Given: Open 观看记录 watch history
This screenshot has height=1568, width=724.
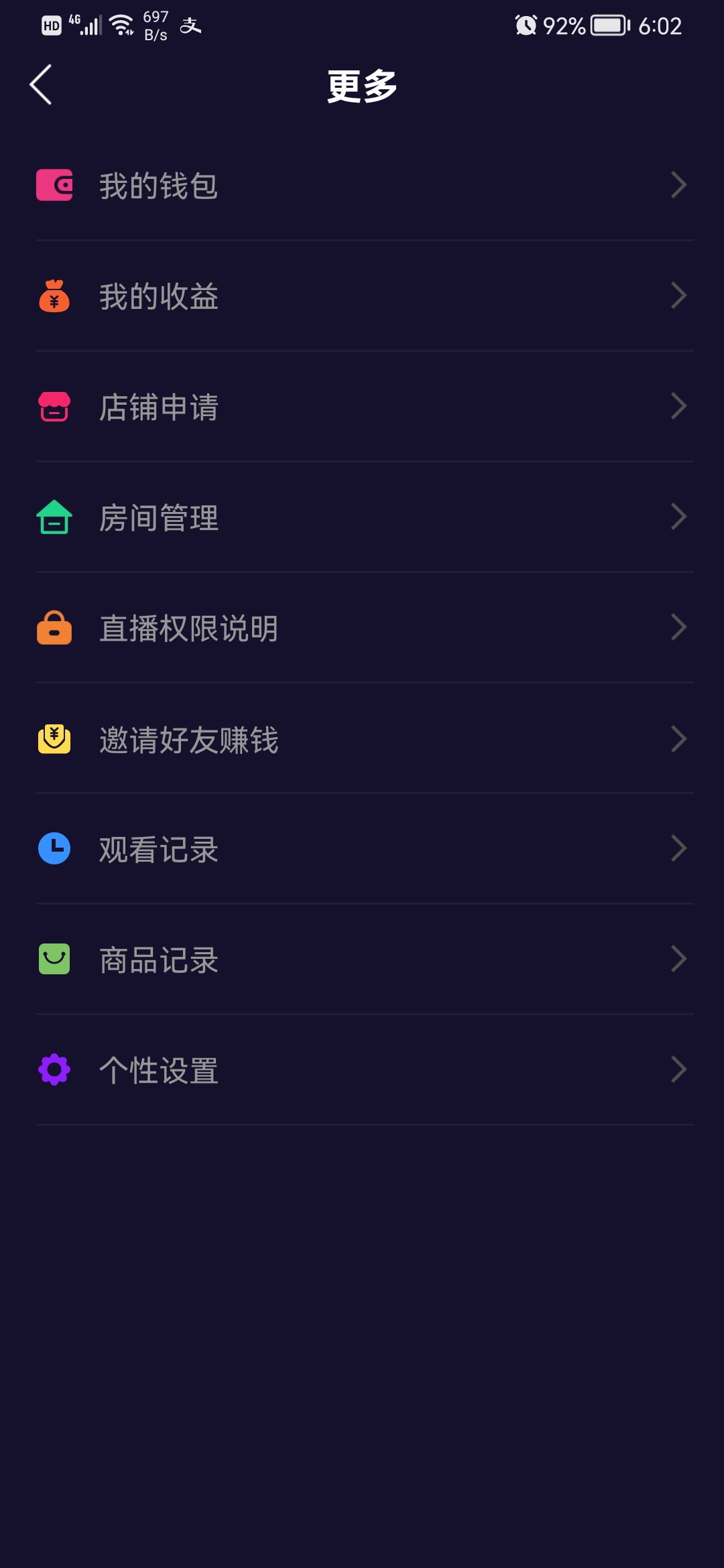Looking at the screenshot, I should pyautogui.click(x=160, y=849).
